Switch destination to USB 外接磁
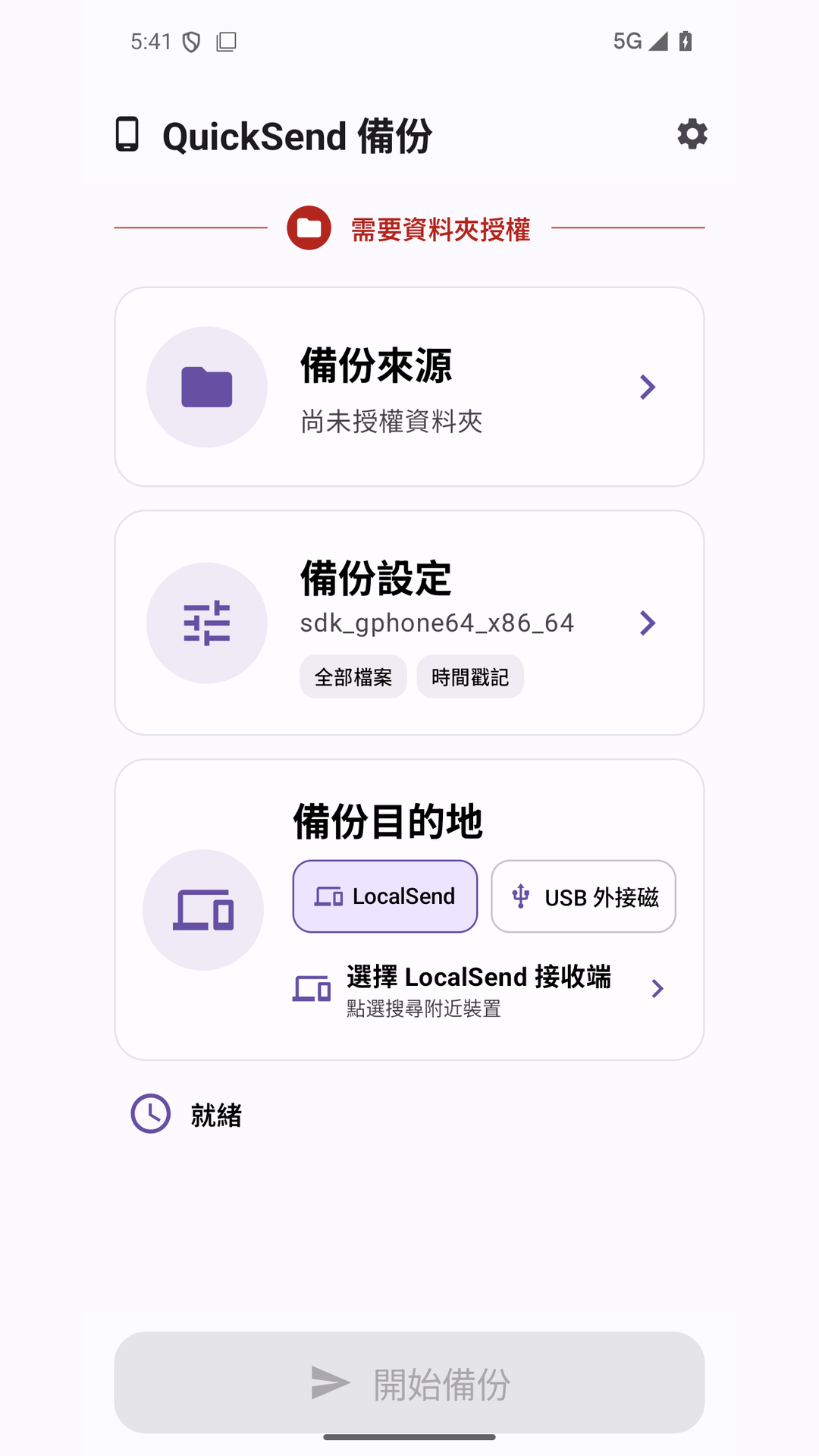Viewport: 819px width, 1456px height. pos(583,896)
